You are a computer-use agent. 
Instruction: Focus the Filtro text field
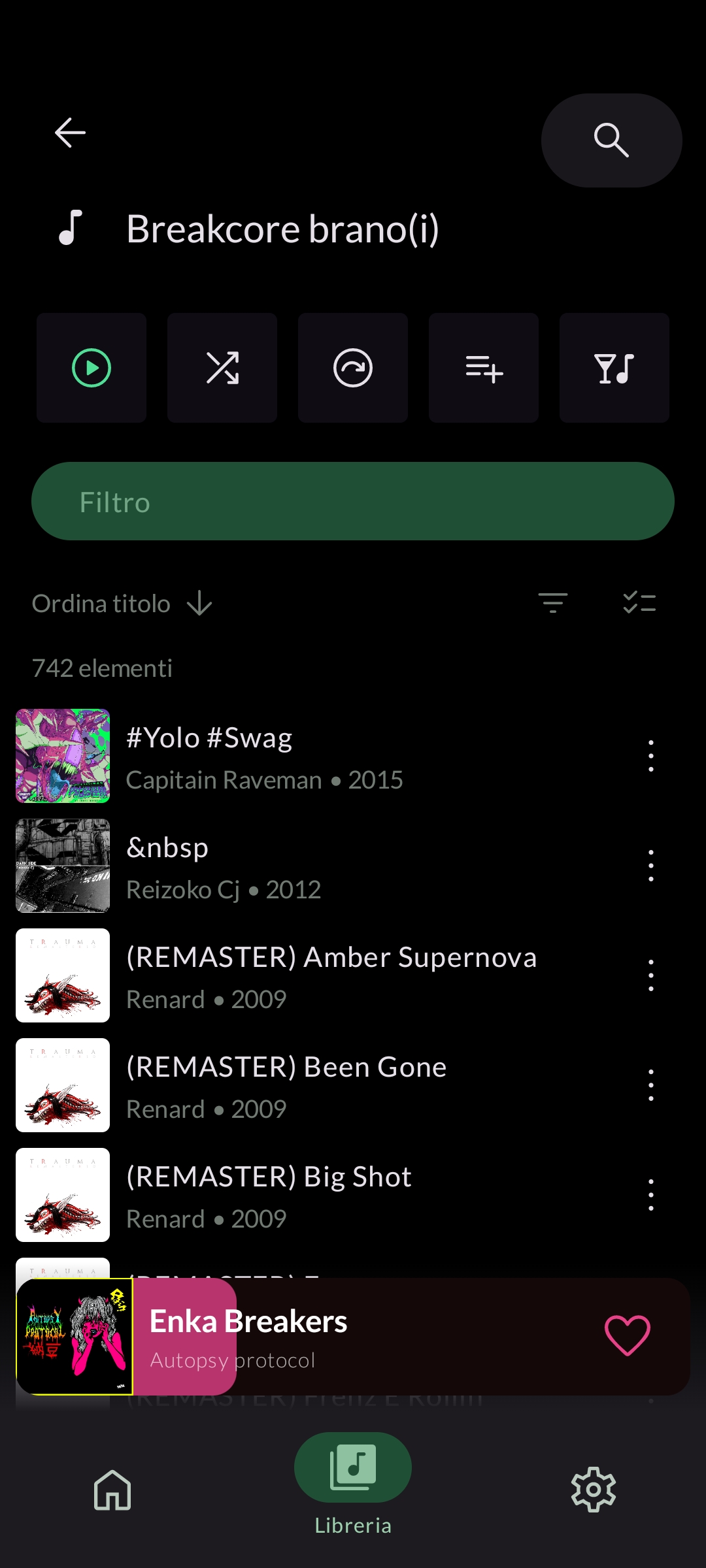353,501
